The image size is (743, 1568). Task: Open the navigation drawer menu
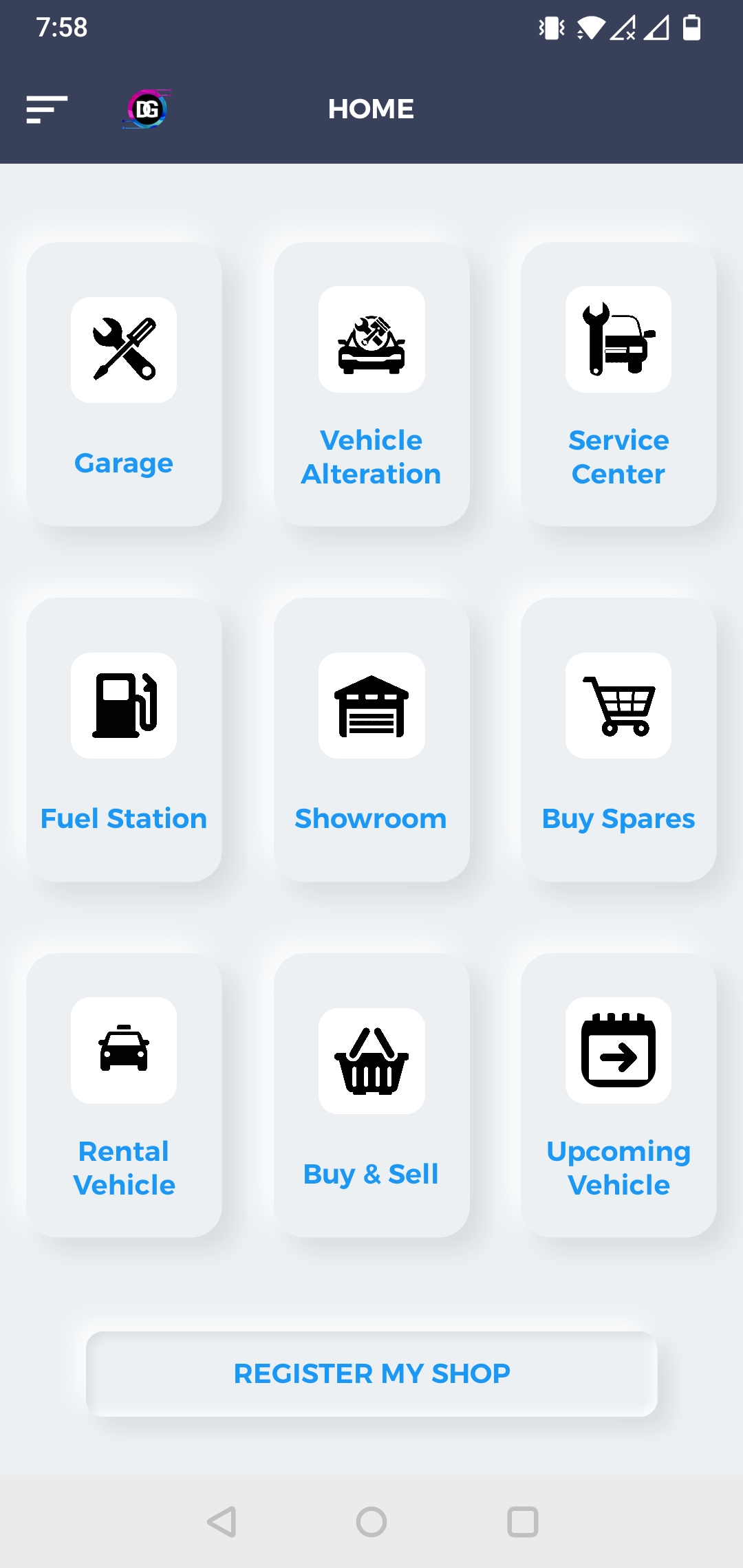(x=47, y=109)
